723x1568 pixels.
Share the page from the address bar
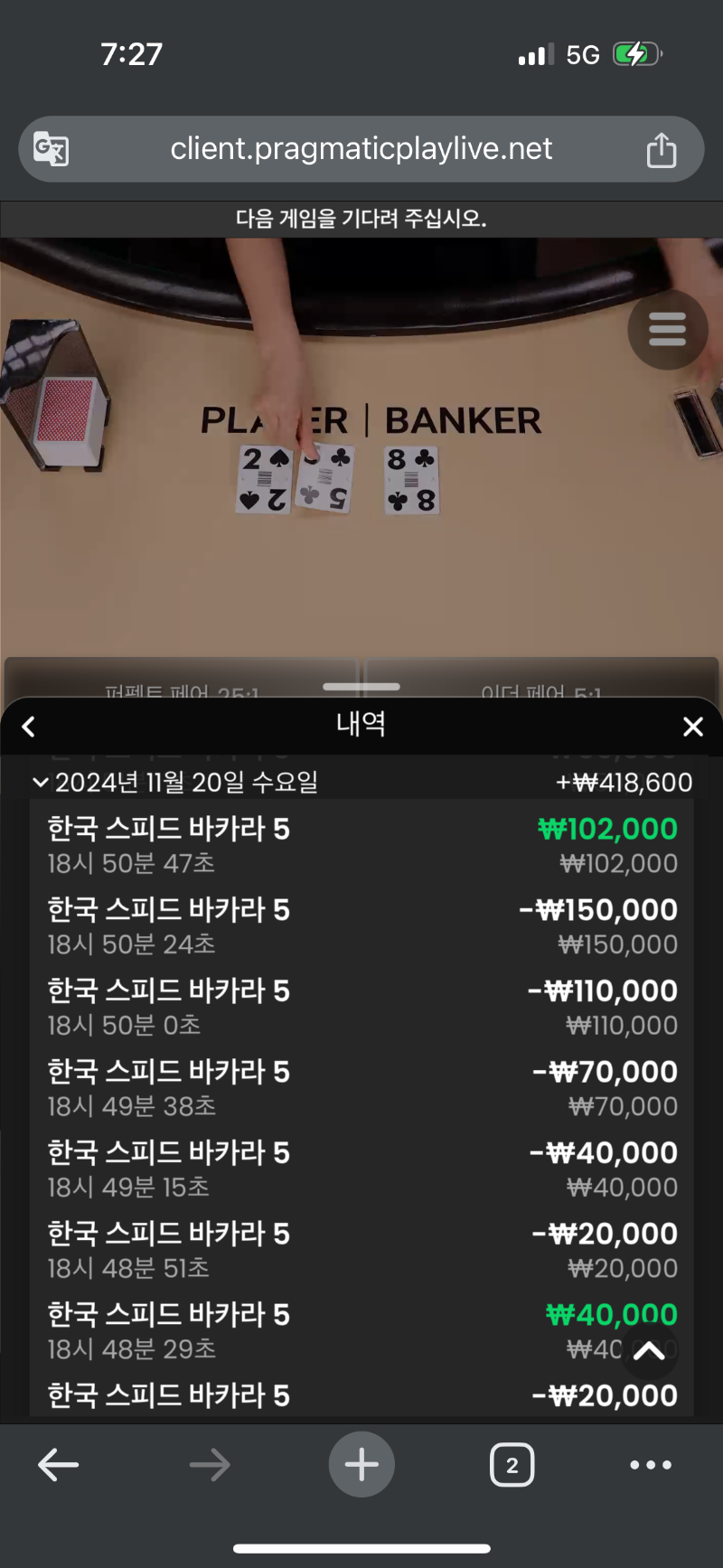tap(661, 150)
